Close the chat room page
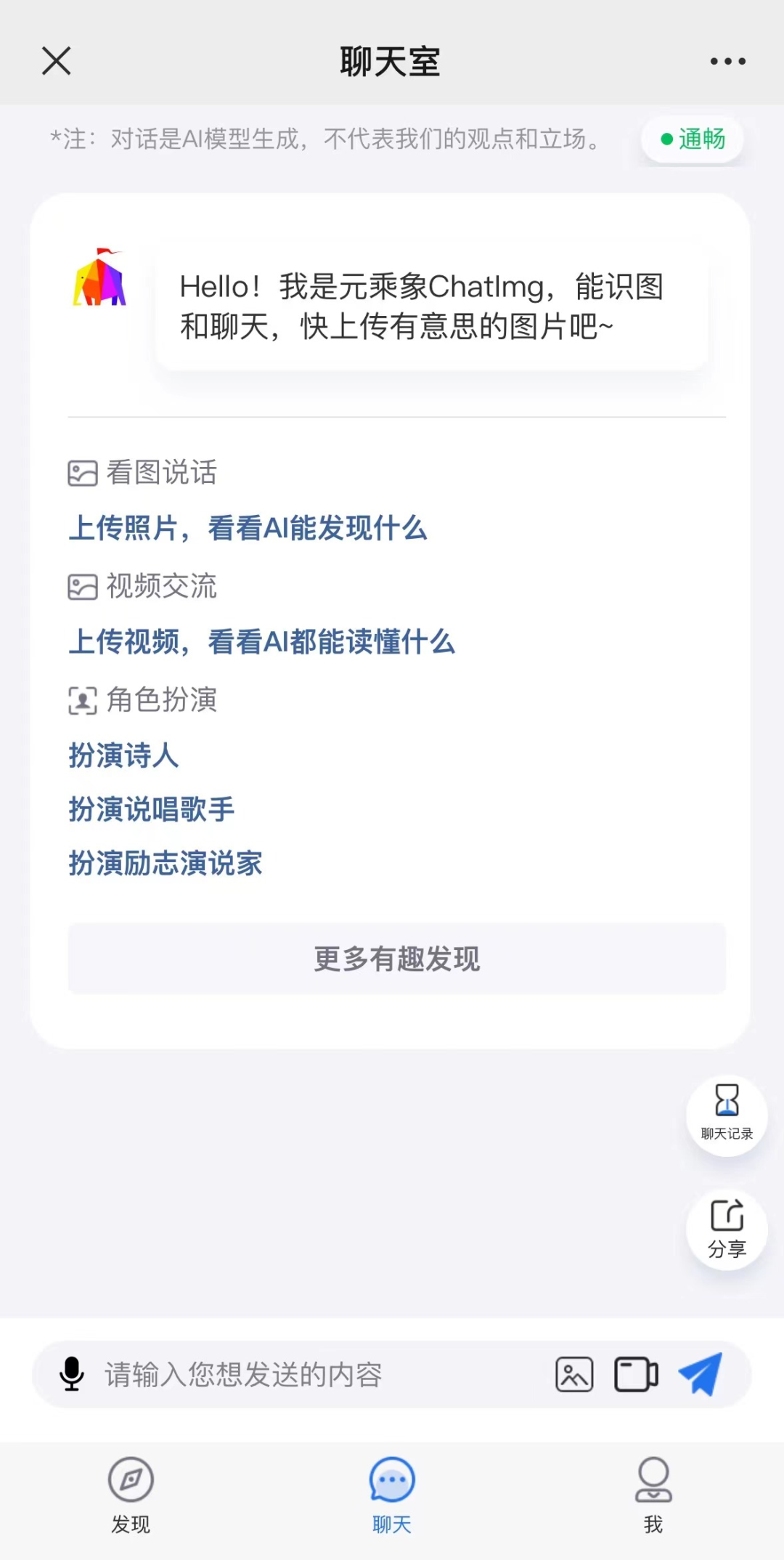 pos(56,61)
